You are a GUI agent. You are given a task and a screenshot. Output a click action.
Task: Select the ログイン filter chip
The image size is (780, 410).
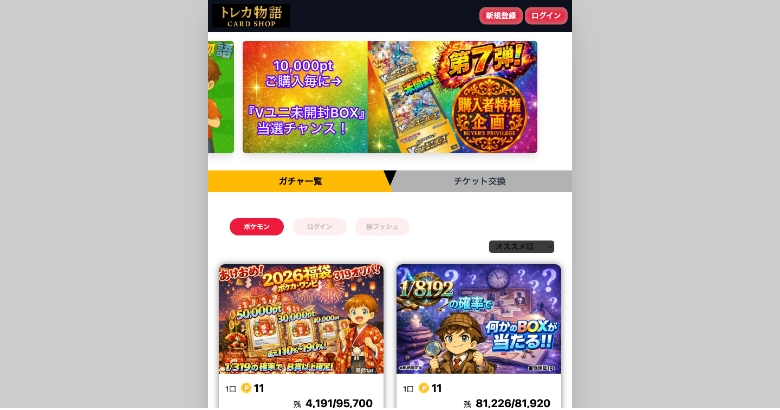320,227
